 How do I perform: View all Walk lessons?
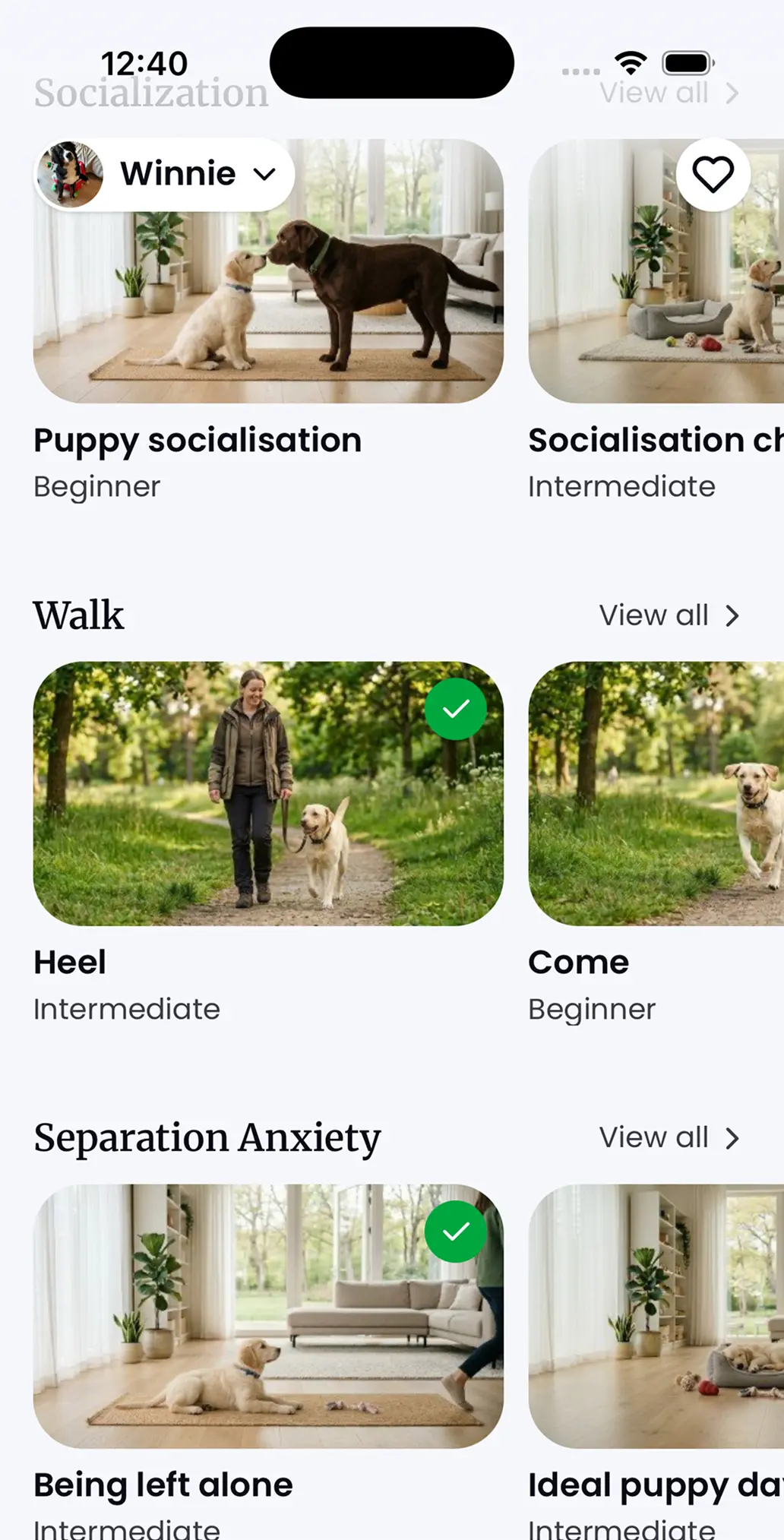668,615
